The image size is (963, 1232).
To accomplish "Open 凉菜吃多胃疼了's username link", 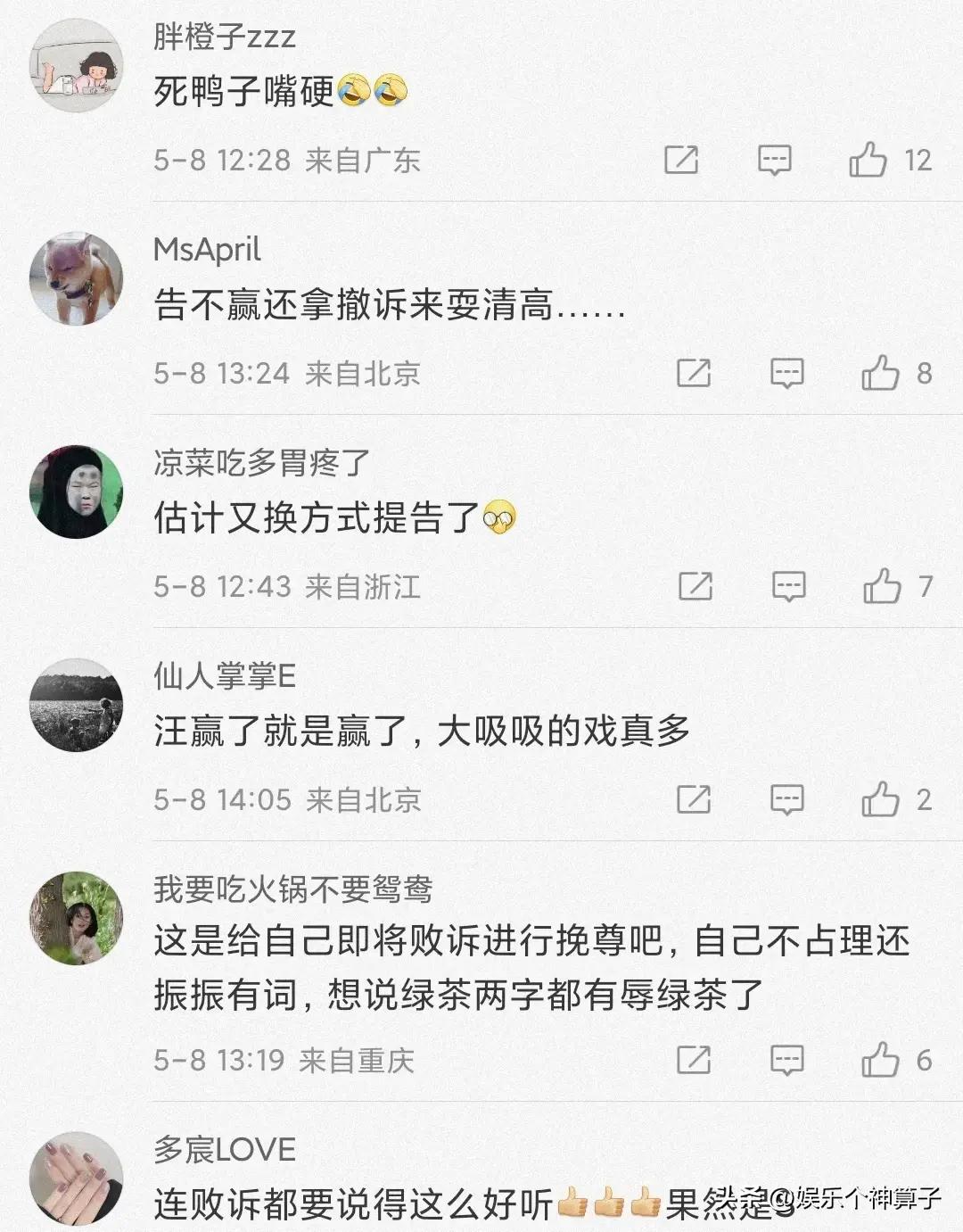I will [x=261, y=463].
